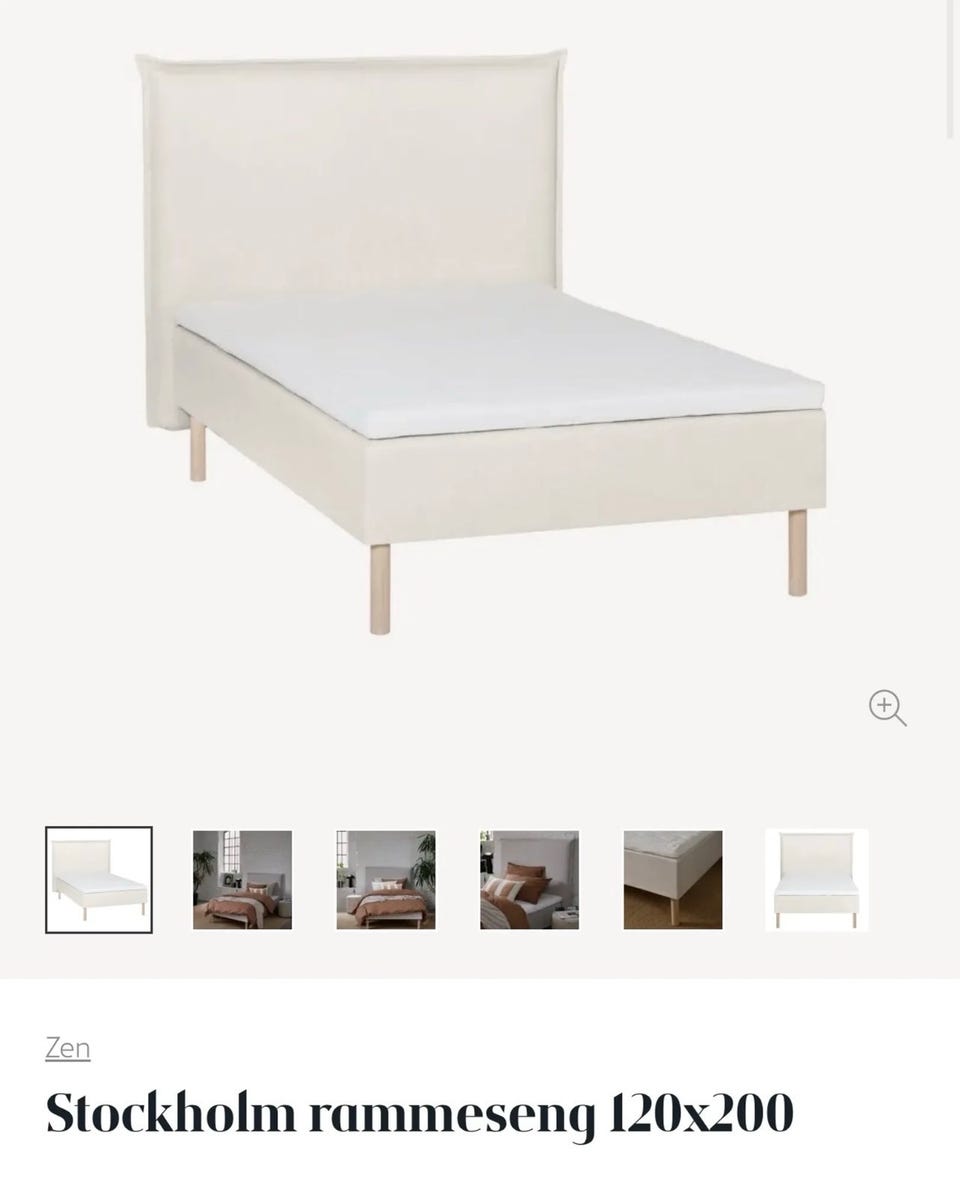Screen dimensions: 960x1186
Task: Select the thumbnail showing the bed leg corner
Action: [x=673, y=880]
